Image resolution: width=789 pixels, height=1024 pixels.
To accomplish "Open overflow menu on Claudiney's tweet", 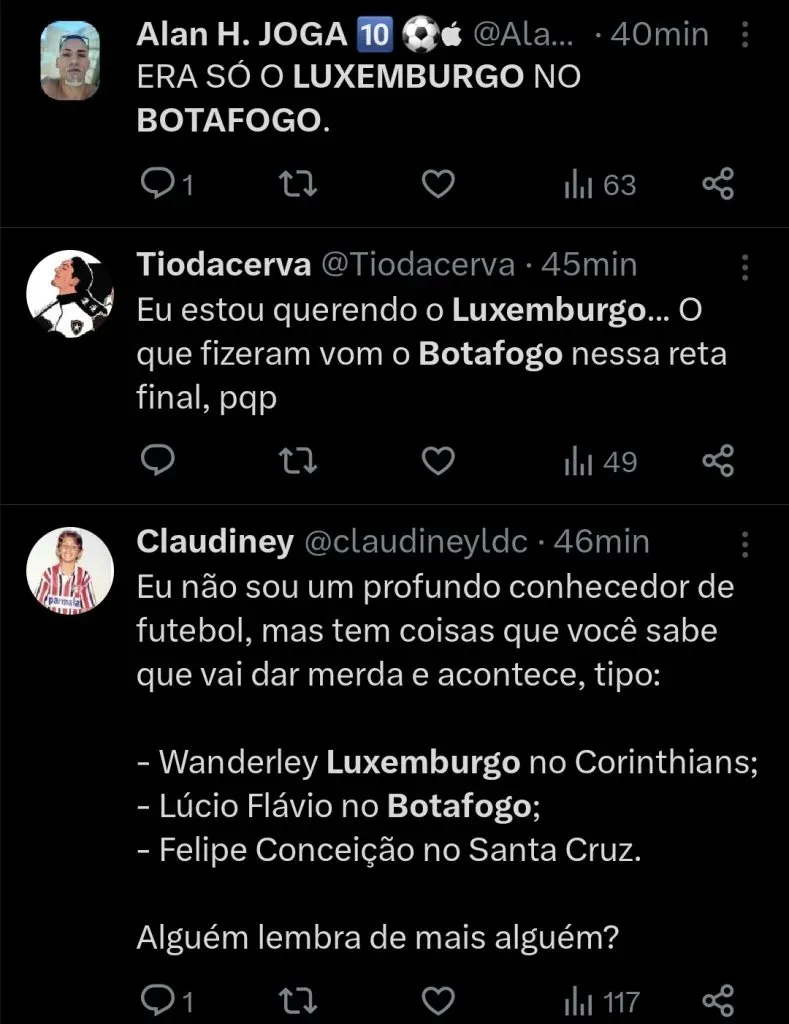I will [745, 544].
